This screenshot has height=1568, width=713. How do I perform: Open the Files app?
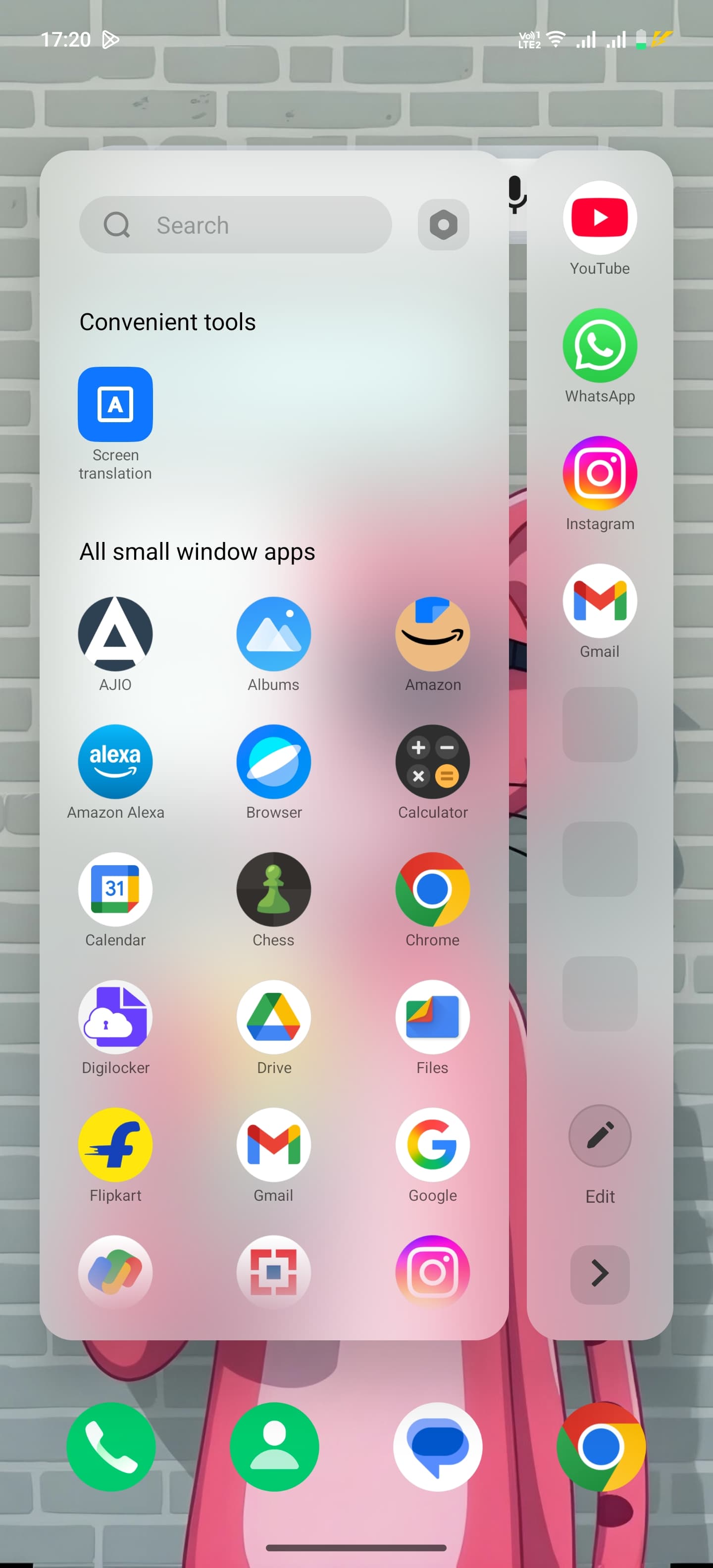click(x=432, y=1017)
